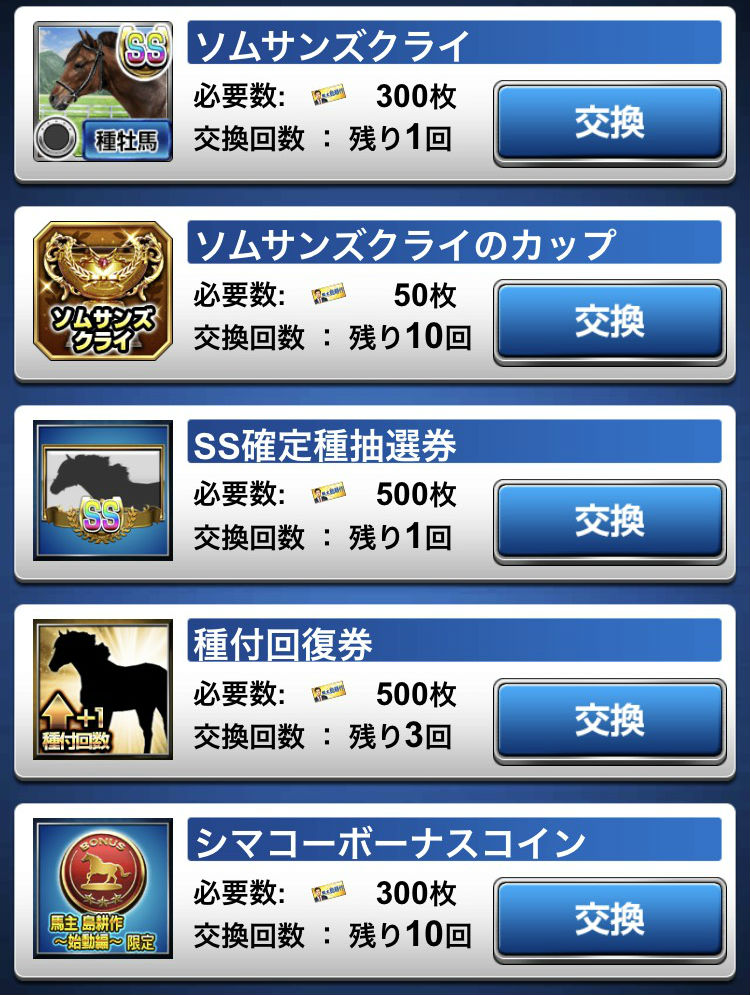Viewport: 750px width, 995px height.
Task: View the 種付回復券 item image
Action: tap(103, 688)
